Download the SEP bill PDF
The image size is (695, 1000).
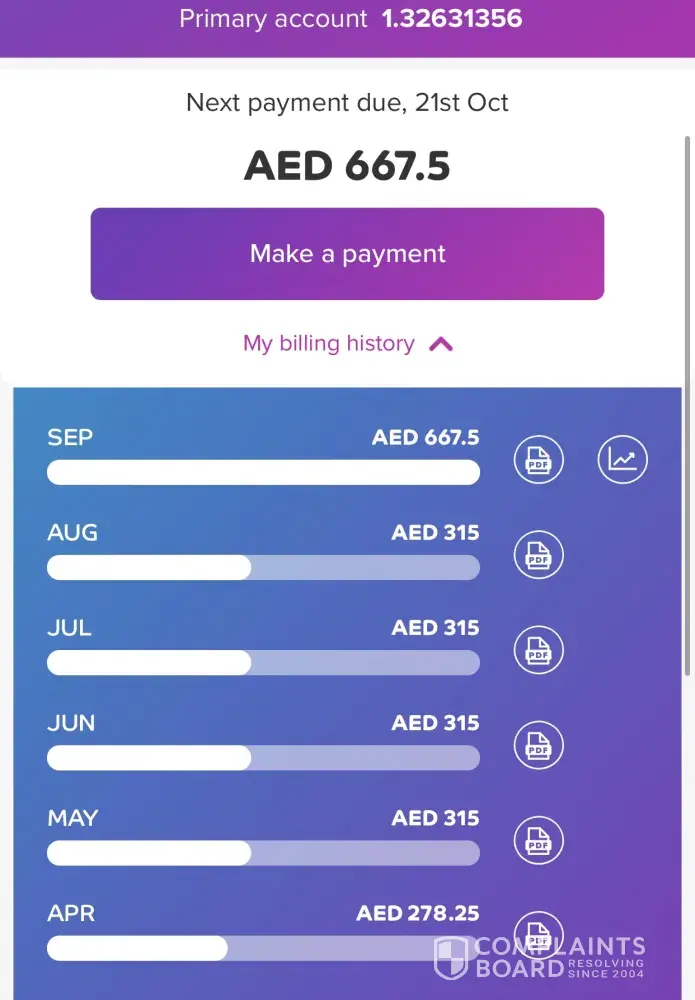pyautogui.click(x=539, y=461)
